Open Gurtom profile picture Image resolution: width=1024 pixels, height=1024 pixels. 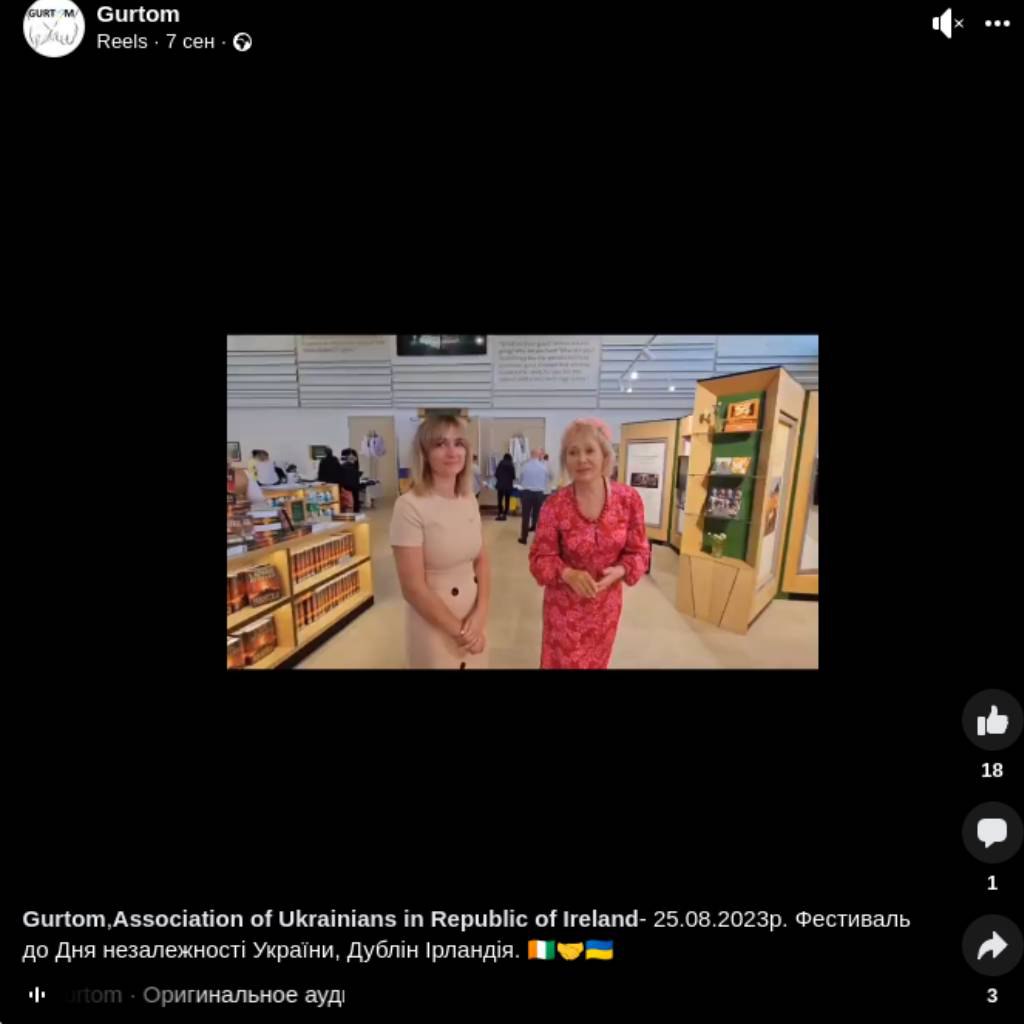(x=53, y=27)
